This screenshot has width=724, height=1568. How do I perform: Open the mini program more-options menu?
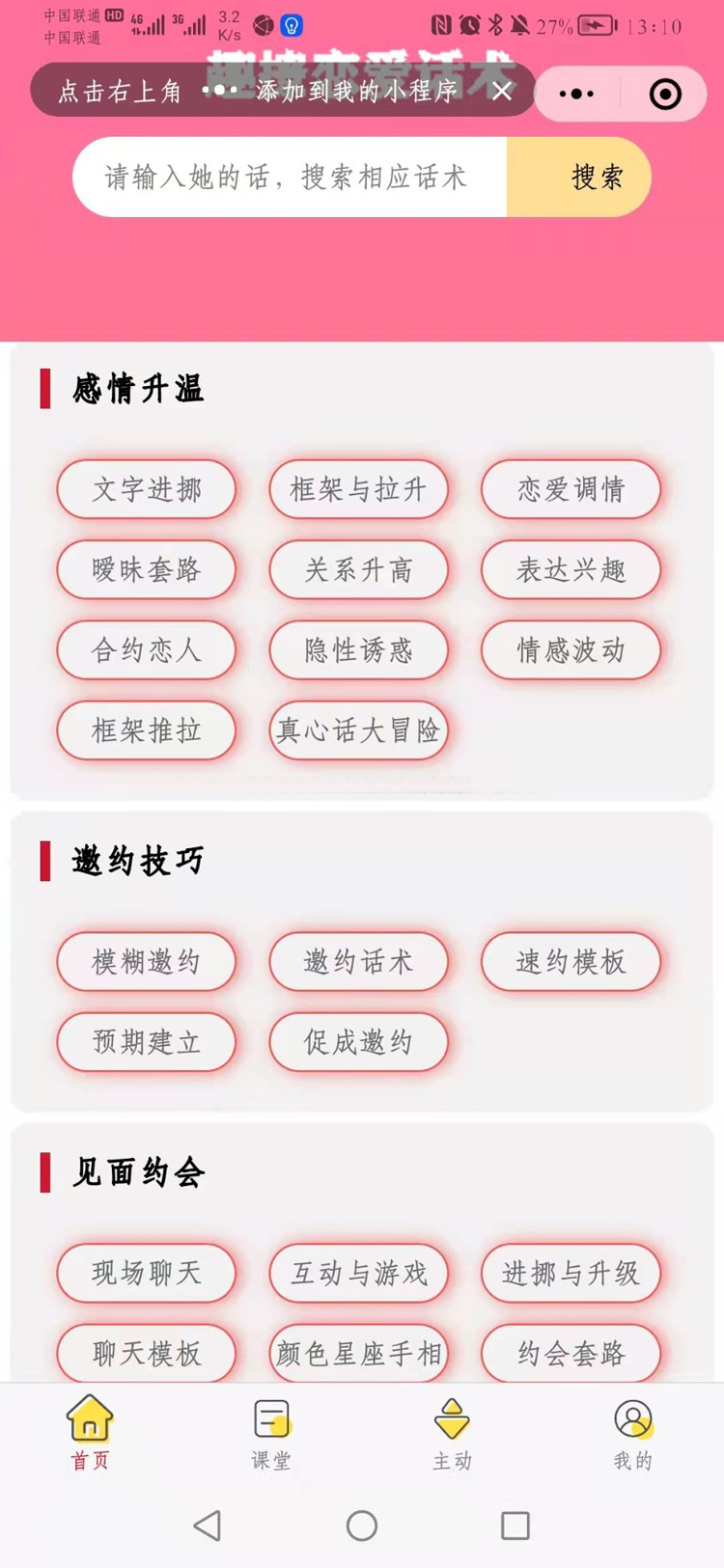[576, 94]
